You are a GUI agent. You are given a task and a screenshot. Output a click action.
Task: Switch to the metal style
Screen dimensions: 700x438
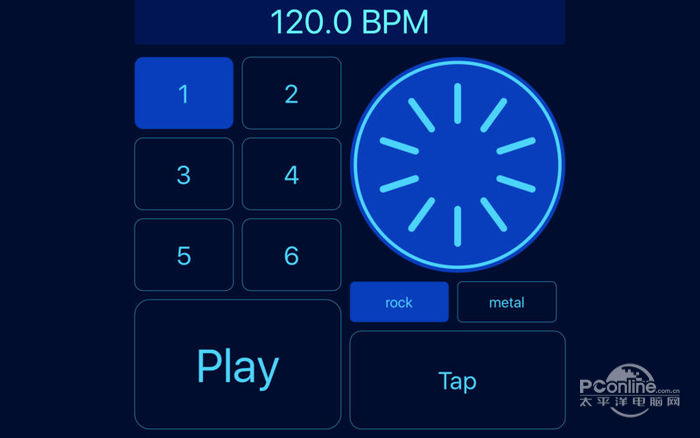[x=507, y=302]
